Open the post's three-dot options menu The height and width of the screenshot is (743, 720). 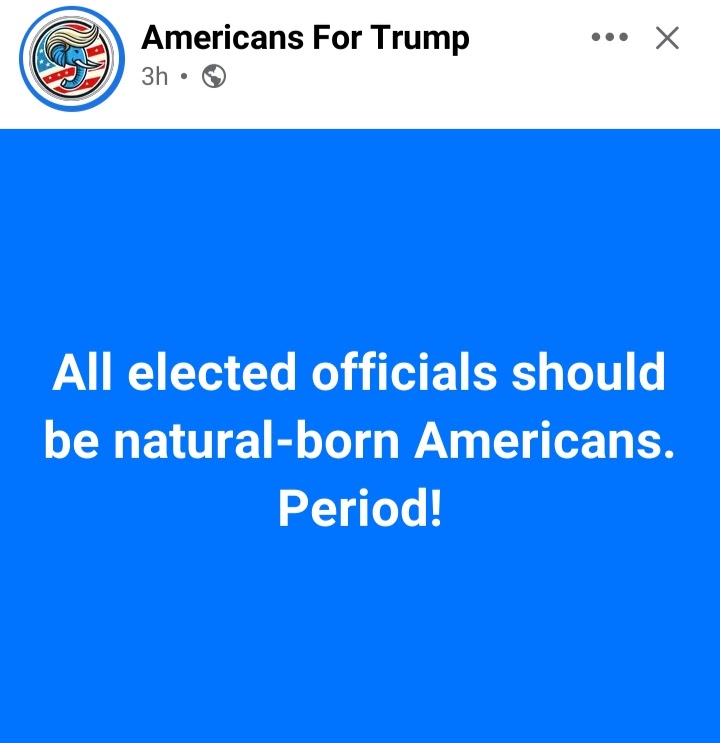pos(609,38)
